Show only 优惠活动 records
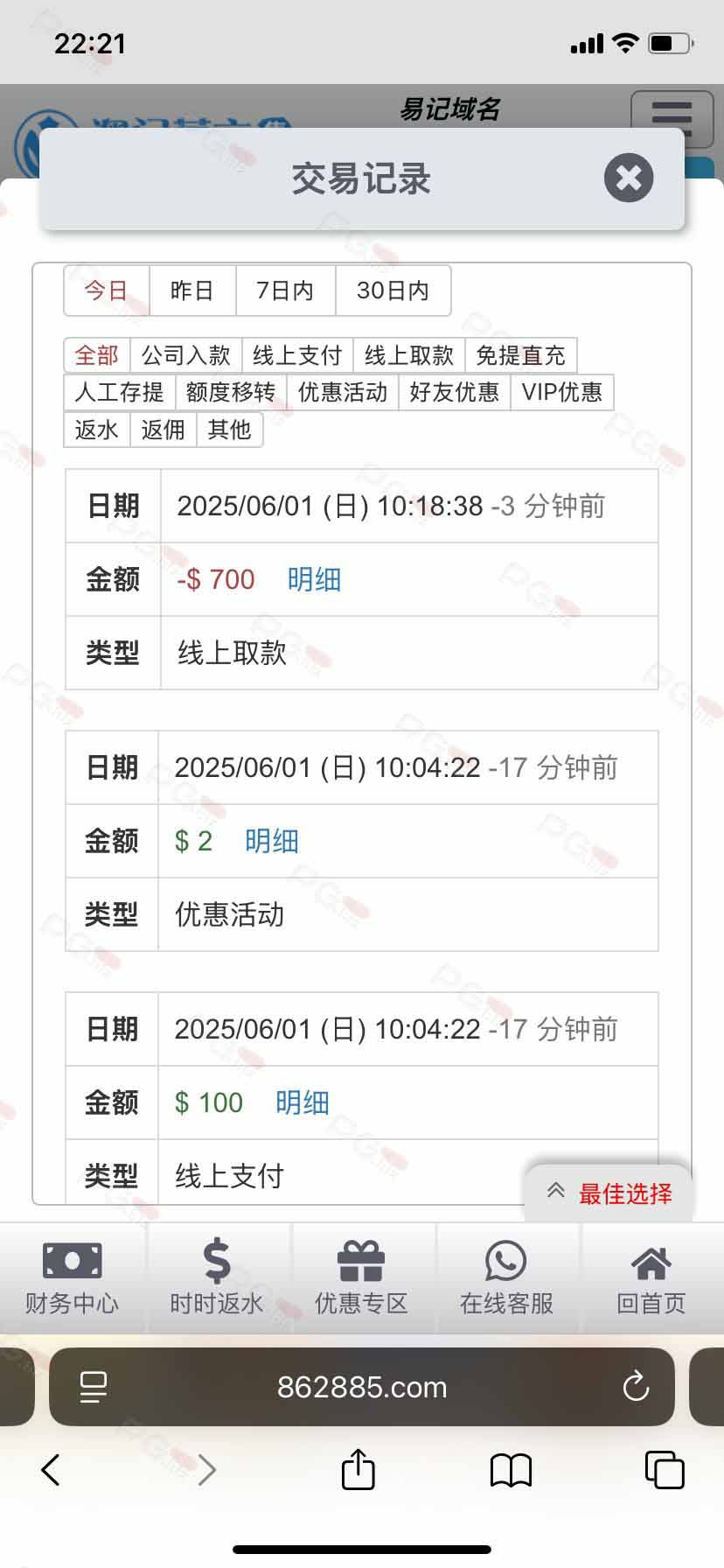 [343, 392]
